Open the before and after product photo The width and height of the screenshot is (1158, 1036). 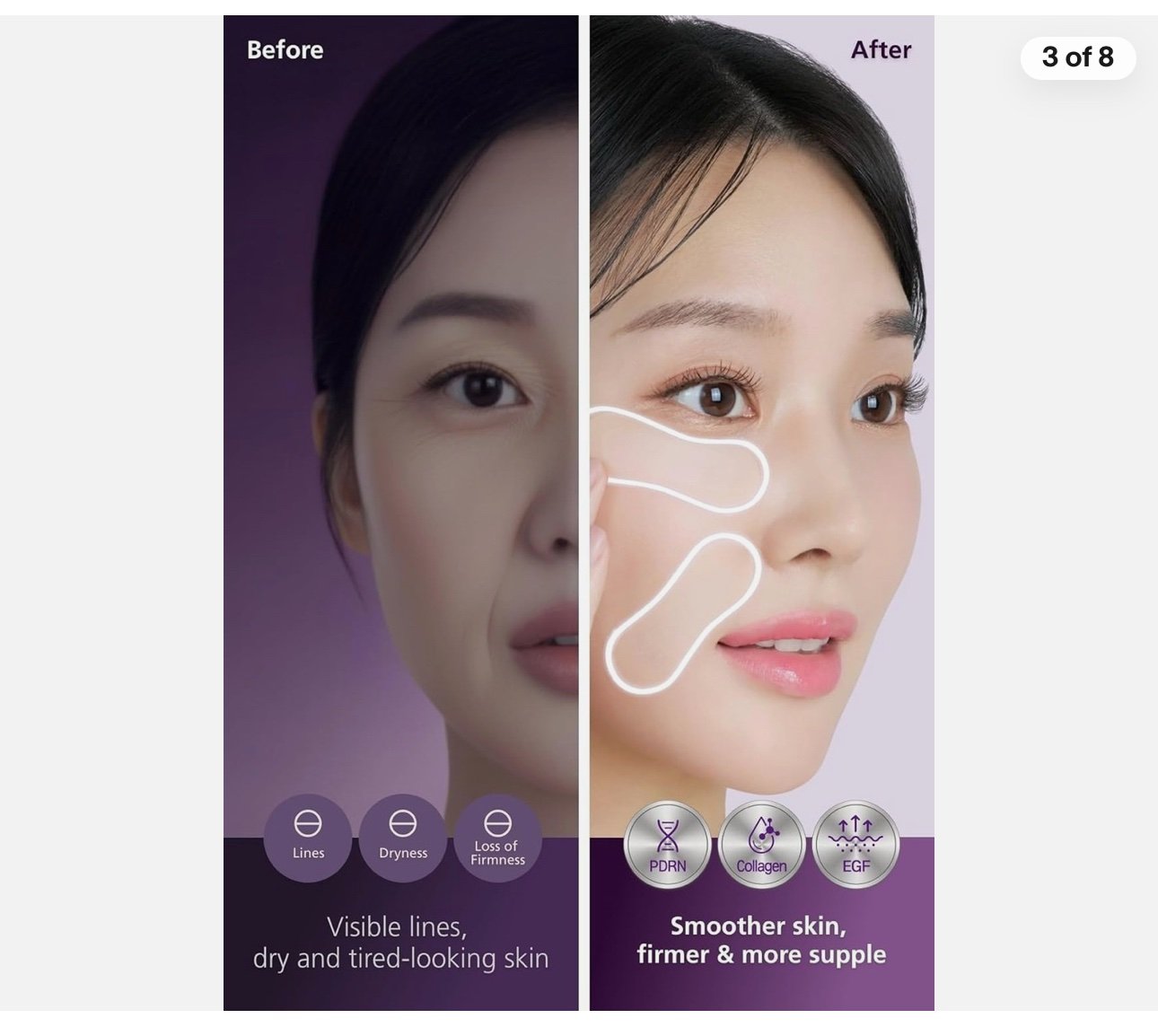click(579, 512)
